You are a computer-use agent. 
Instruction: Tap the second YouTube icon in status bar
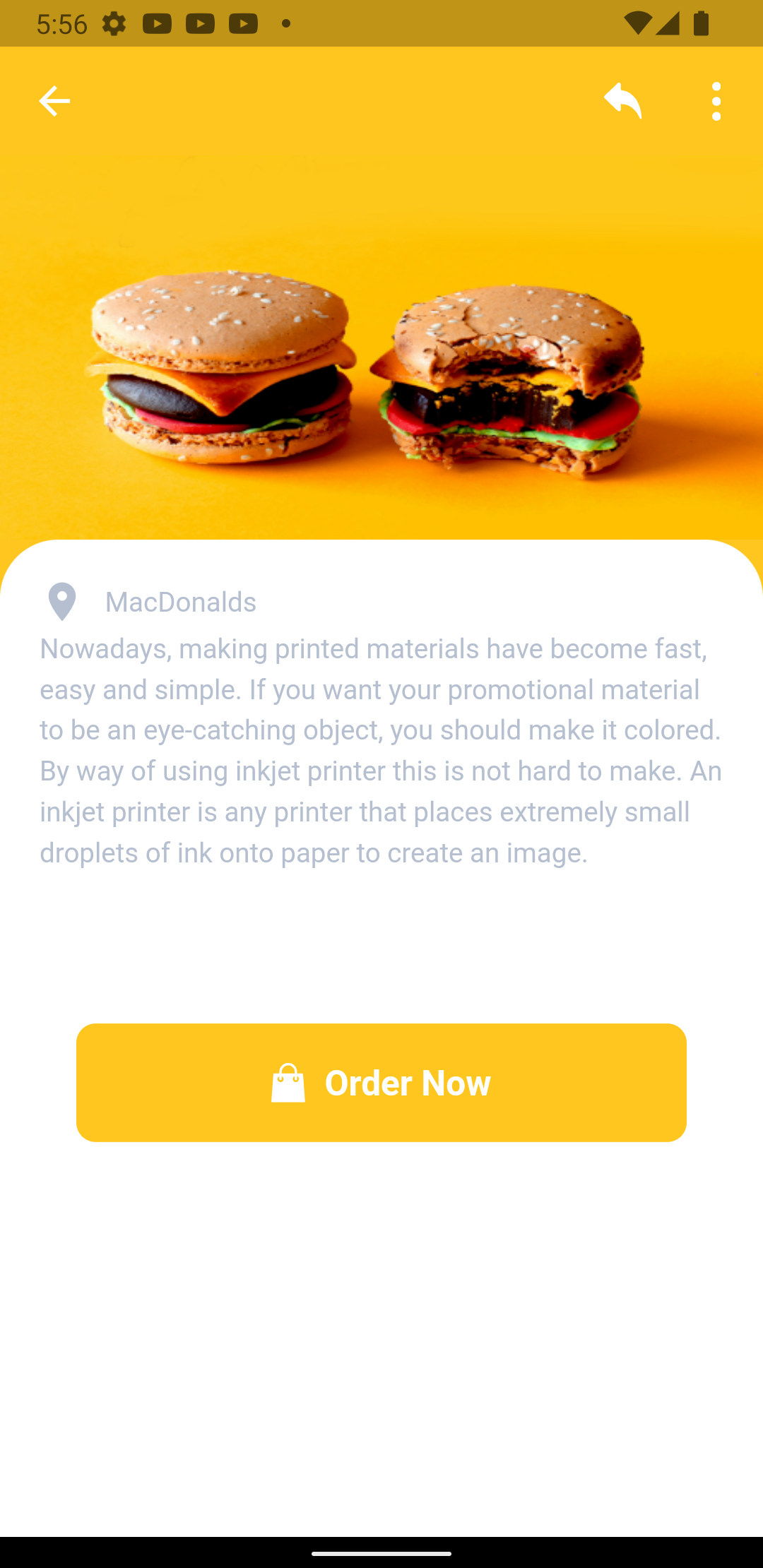(200, 23)
